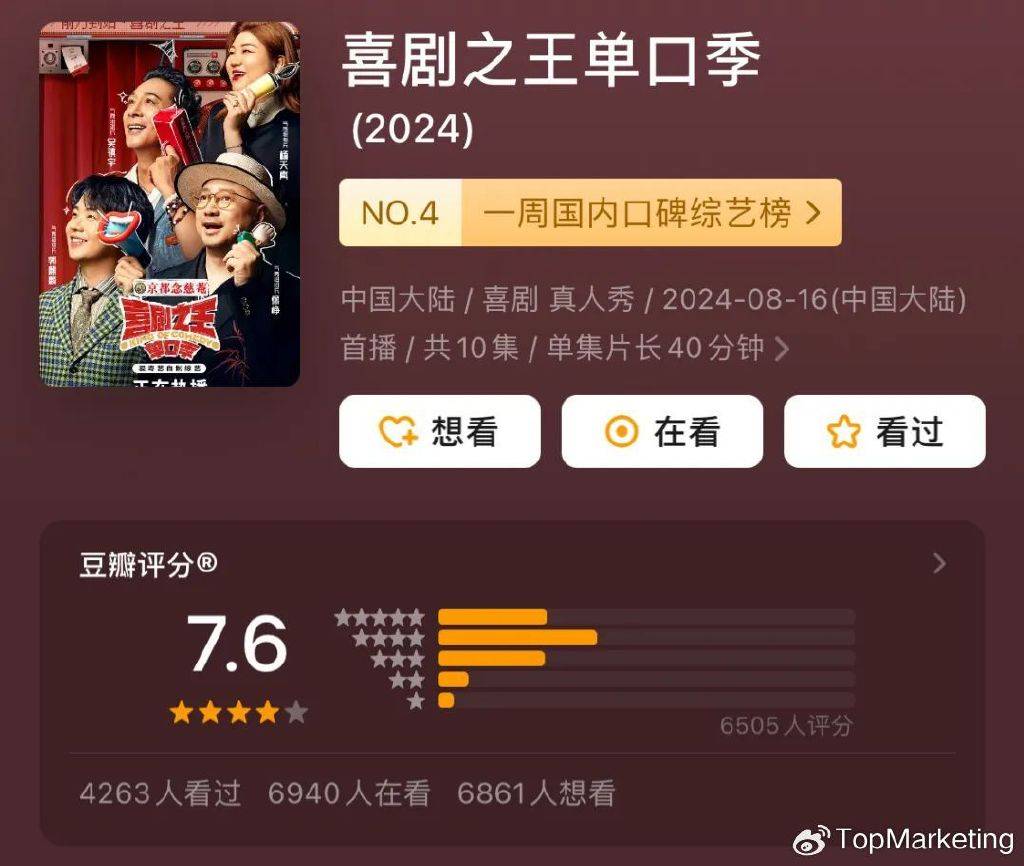Mark the show as 想看
Image resolution: width=1024 pixels, height=866 pixels.
(x=440, y=432)
